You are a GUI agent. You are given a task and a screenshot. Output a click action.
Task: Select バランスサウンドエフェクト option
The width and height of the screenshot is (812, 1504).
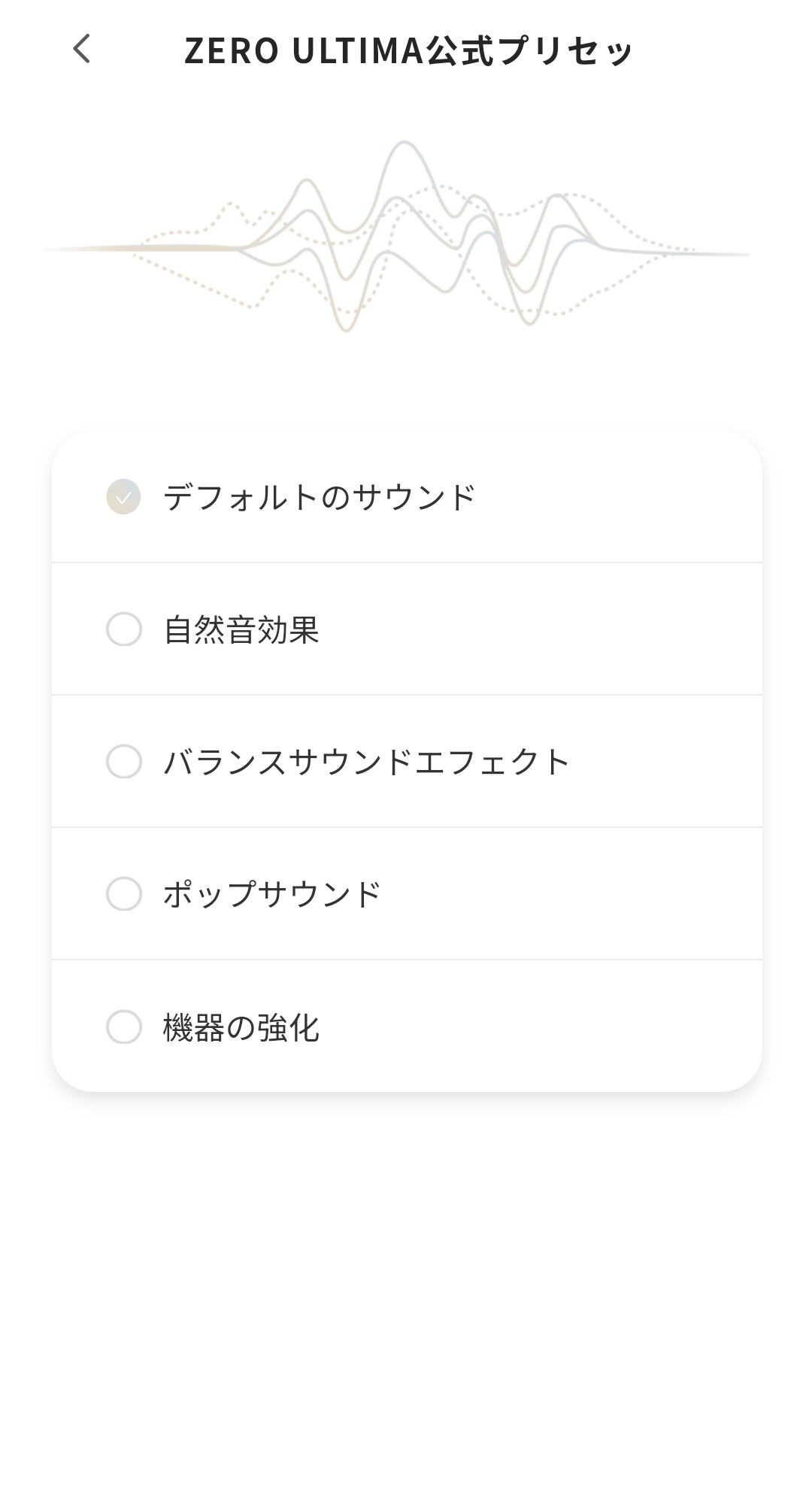pyautogui.click(x=407, y=762)
